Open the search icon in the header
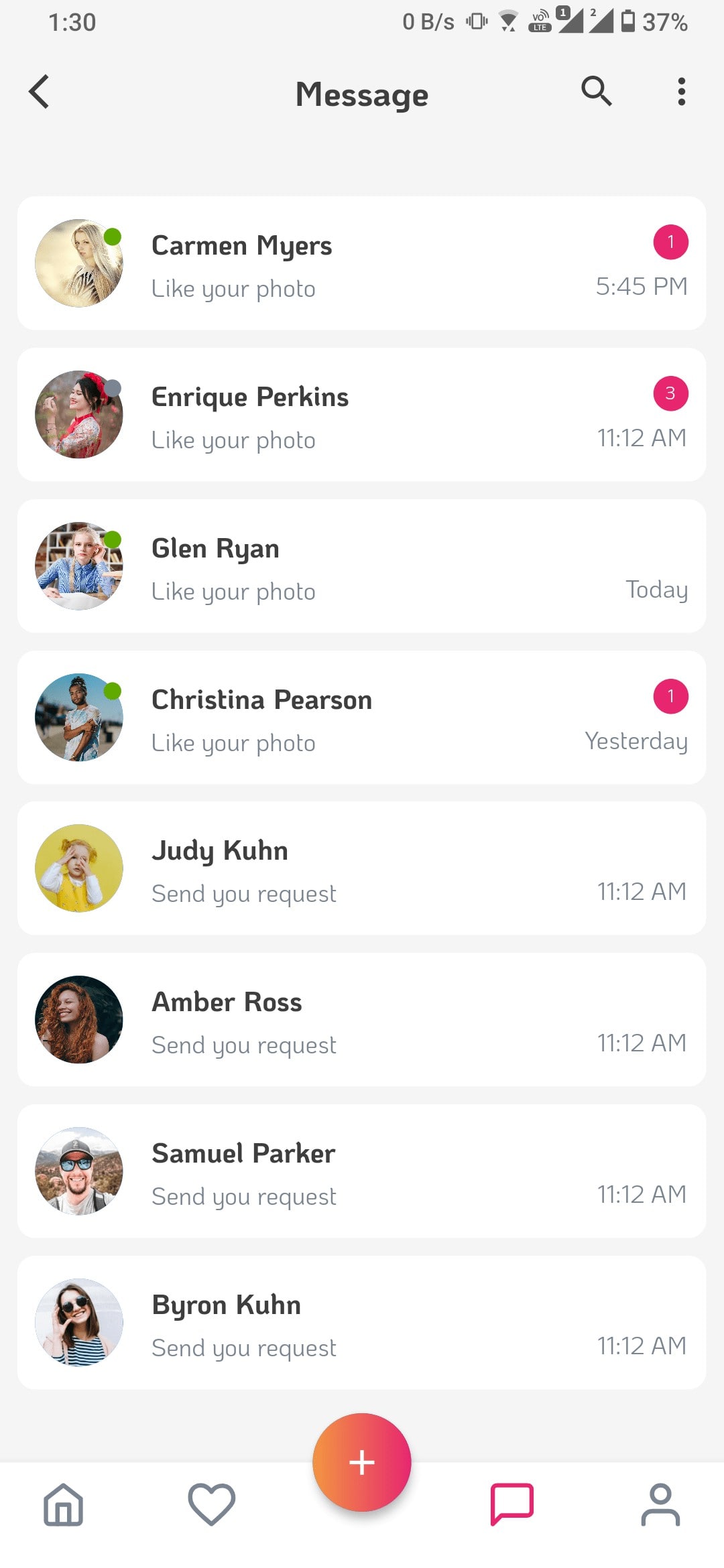Image resolution: width=724 pixels, height=1568 pixels. tap(596, 92)
